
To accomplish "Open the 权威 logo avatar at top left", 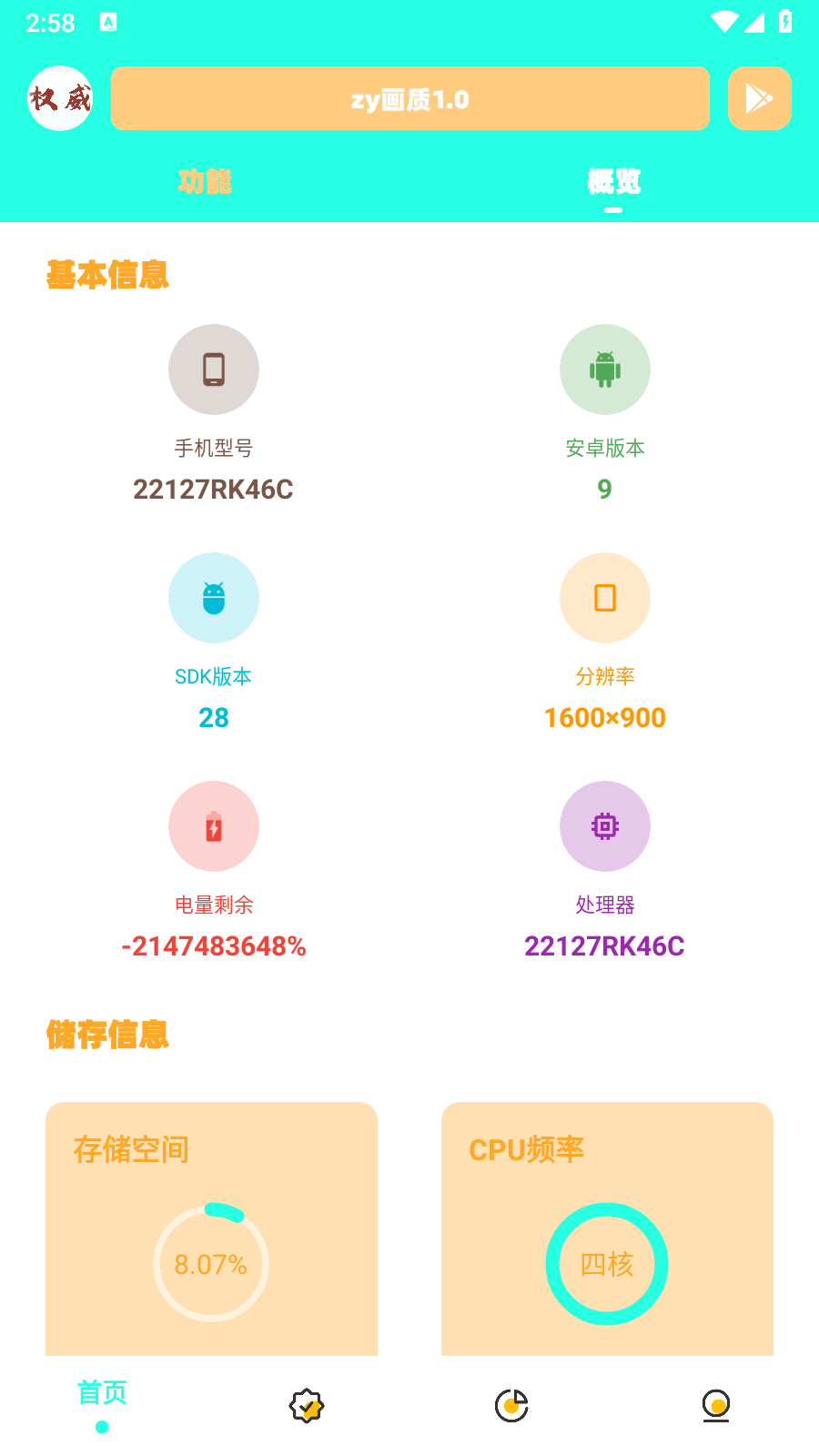I will (x=59, y=98).
